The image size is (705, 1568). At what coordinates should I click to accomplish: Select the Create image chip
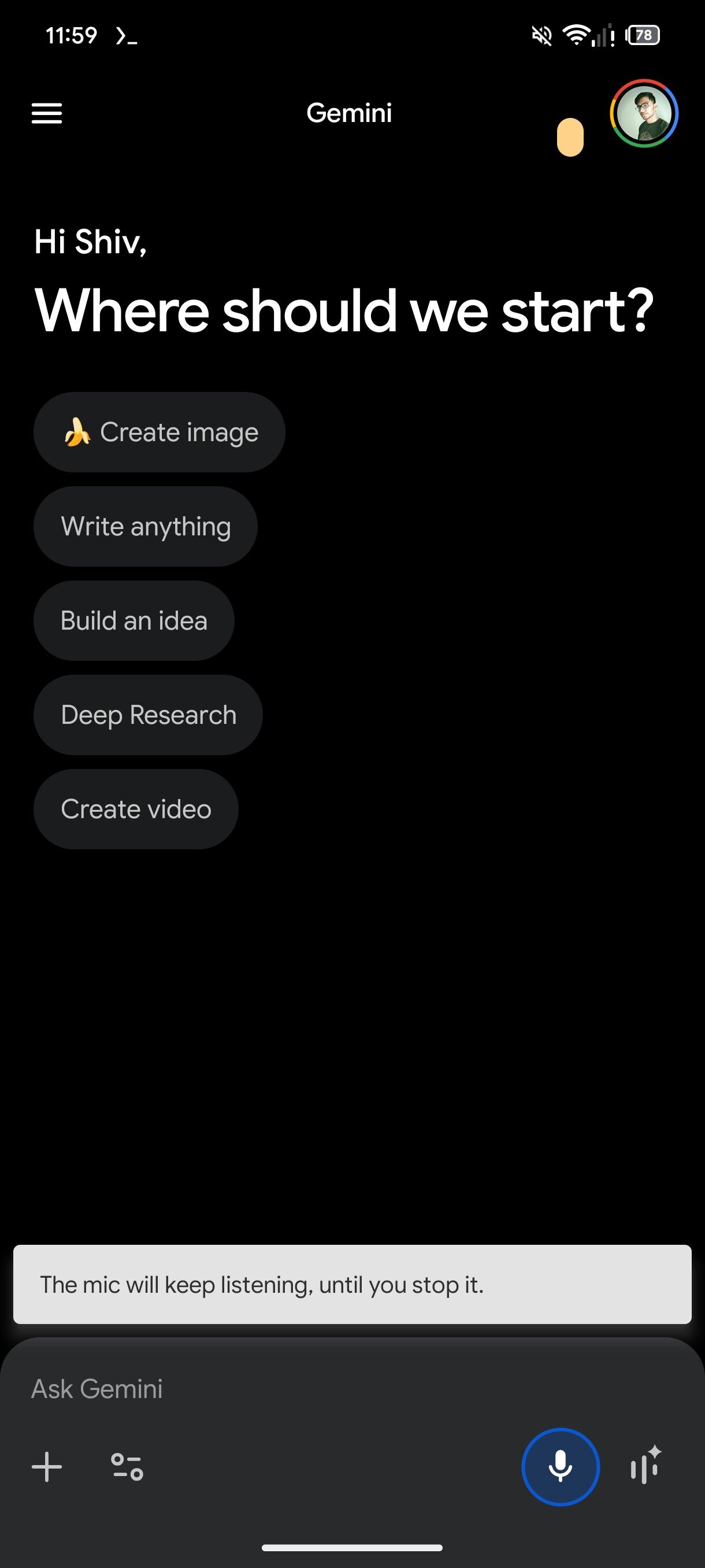pos(159,432)
